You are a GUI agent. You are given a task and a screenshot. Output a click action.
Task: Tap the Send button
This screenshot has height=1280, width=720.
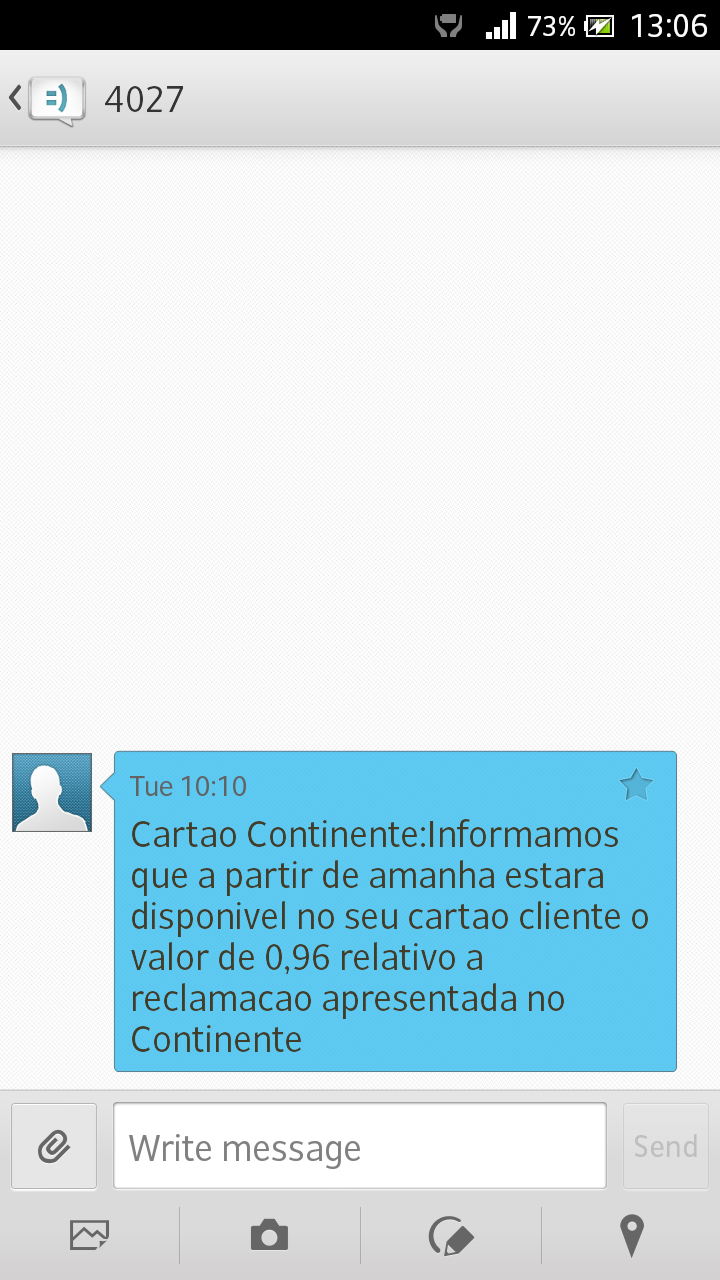point(666,1146)
